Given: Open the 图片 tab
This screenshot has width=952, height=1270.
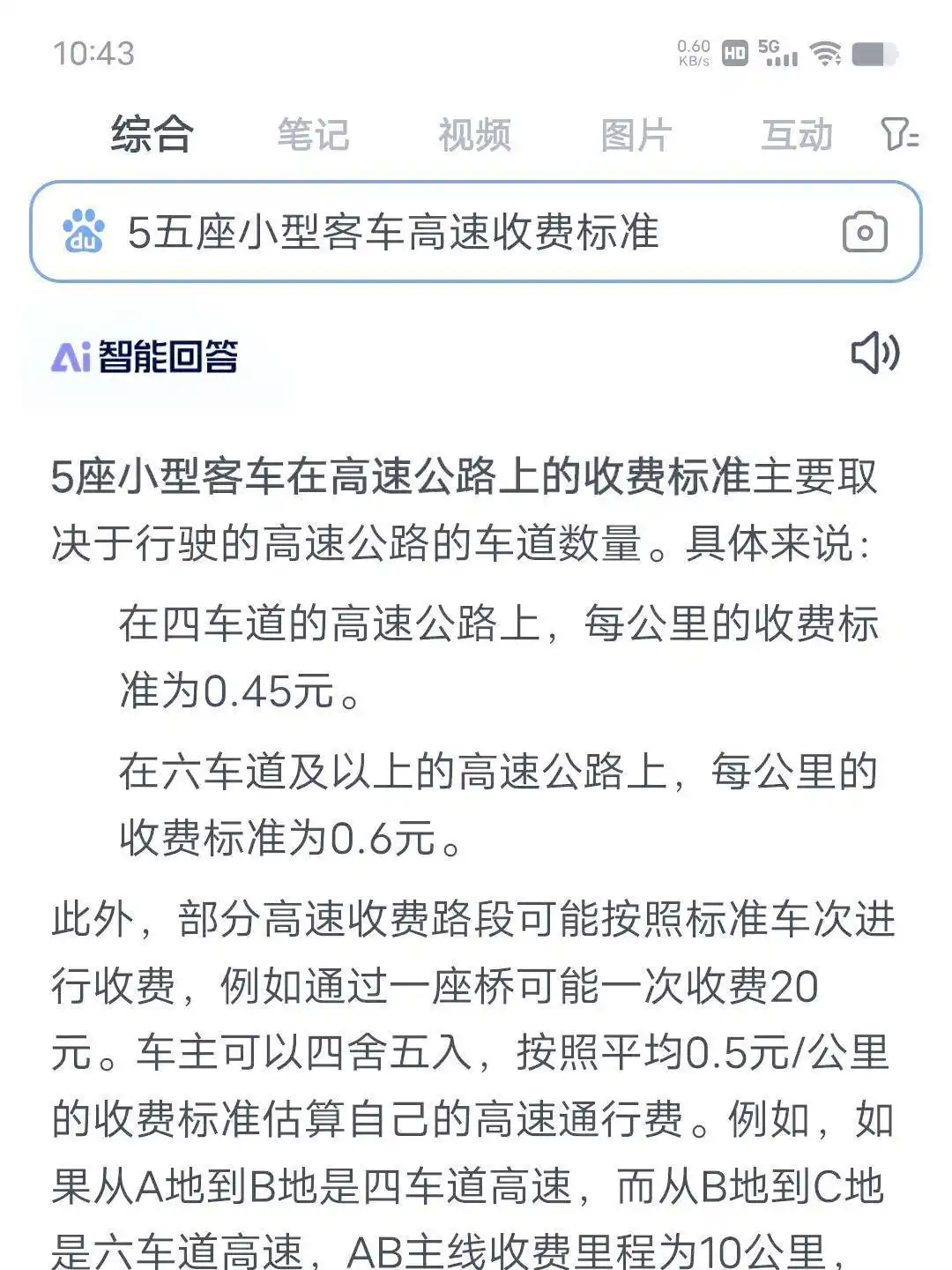Looking at the screenshot, I should tap(636, 134).
